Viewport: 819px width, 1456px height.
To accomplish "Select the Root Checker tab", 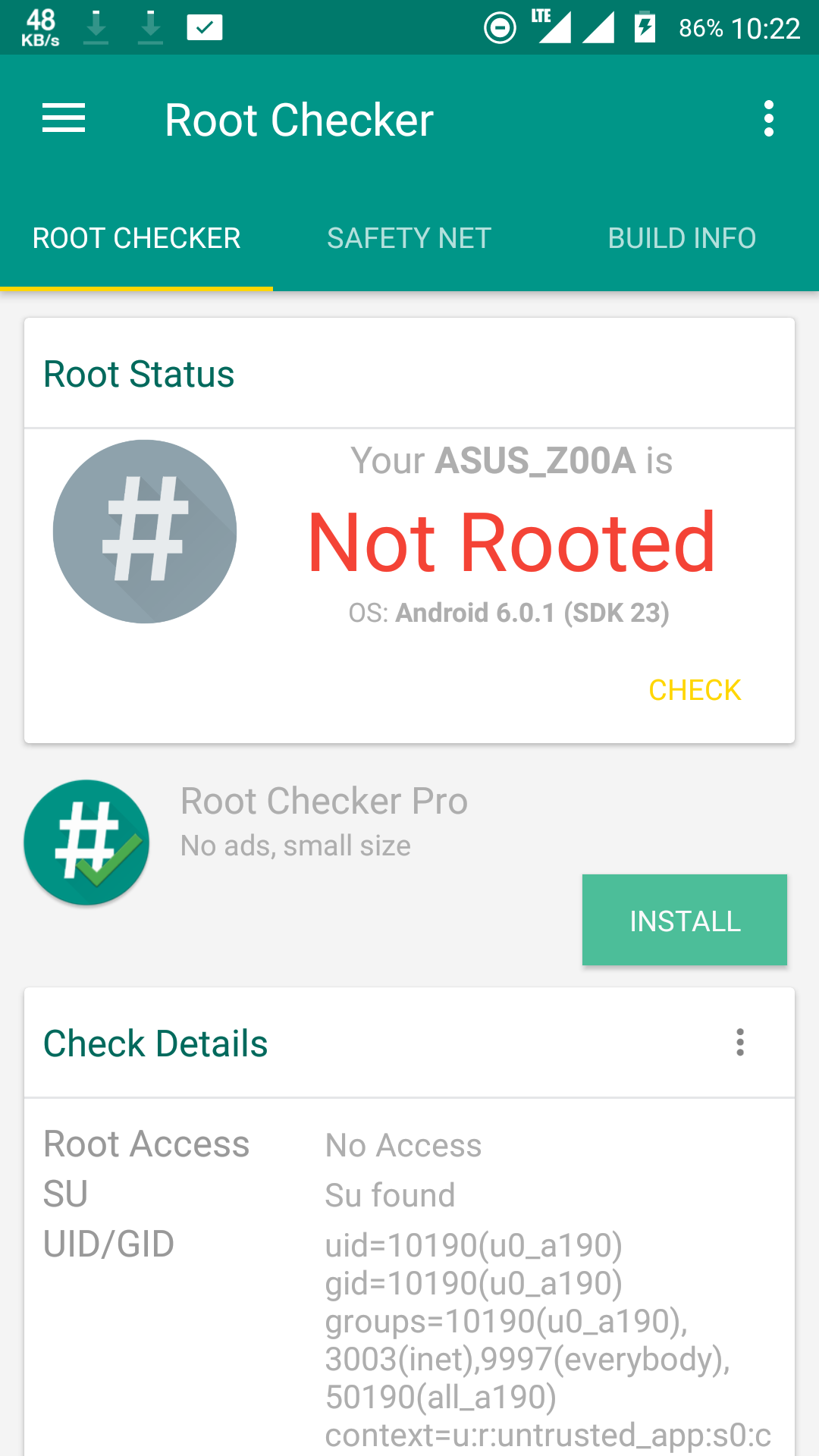I will 136,238.
